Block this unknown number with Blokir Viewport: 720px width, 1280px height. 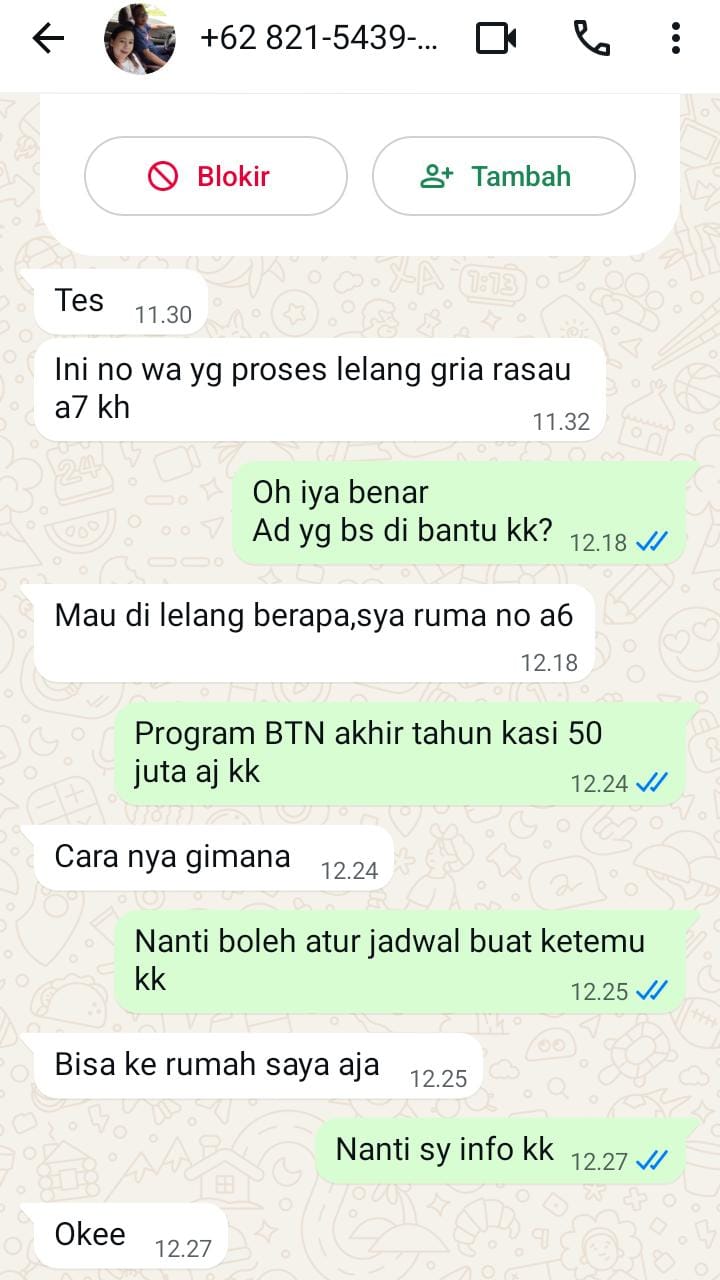(x=215, y=176)
